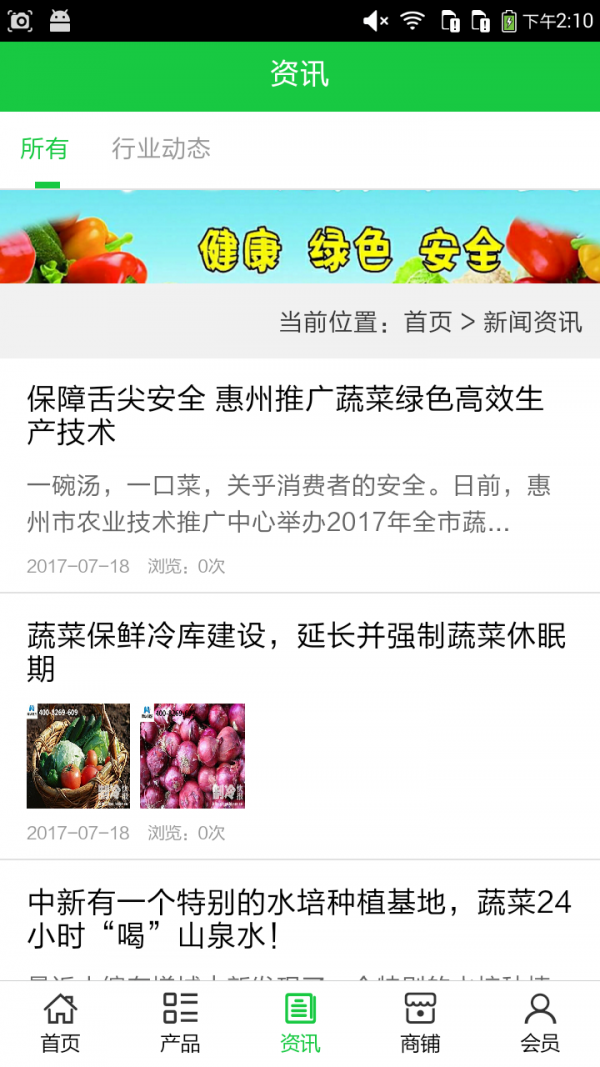Image resolution: width=600 pixels, height=1067 pixels.
Task: Open the 产品 bottom tab
Action: click(180, 1023)
